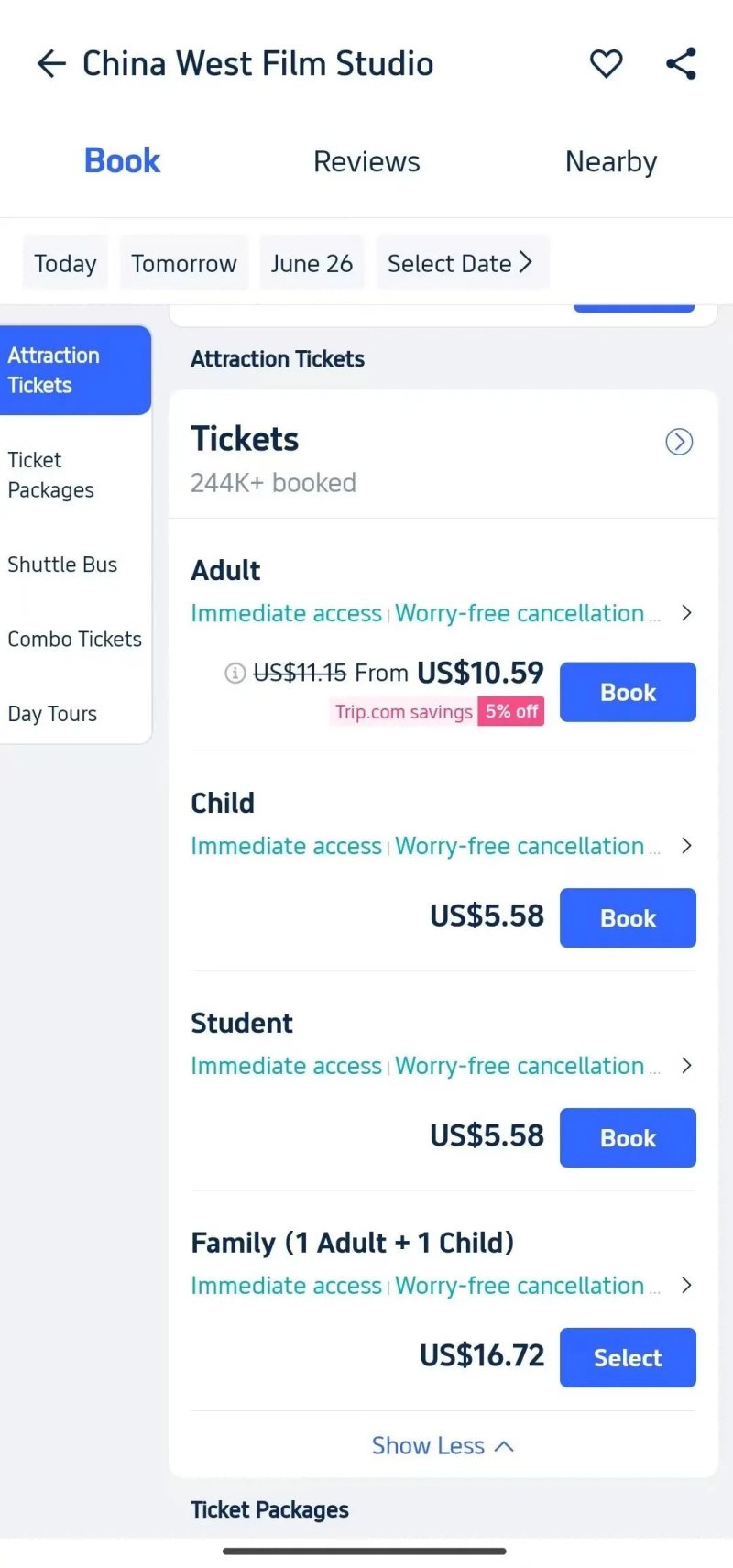The width and height of the screenshot is (733, 1568).
Task: Jump to Combo Tickets in the sidebar
Action: (x=74, y=639)
